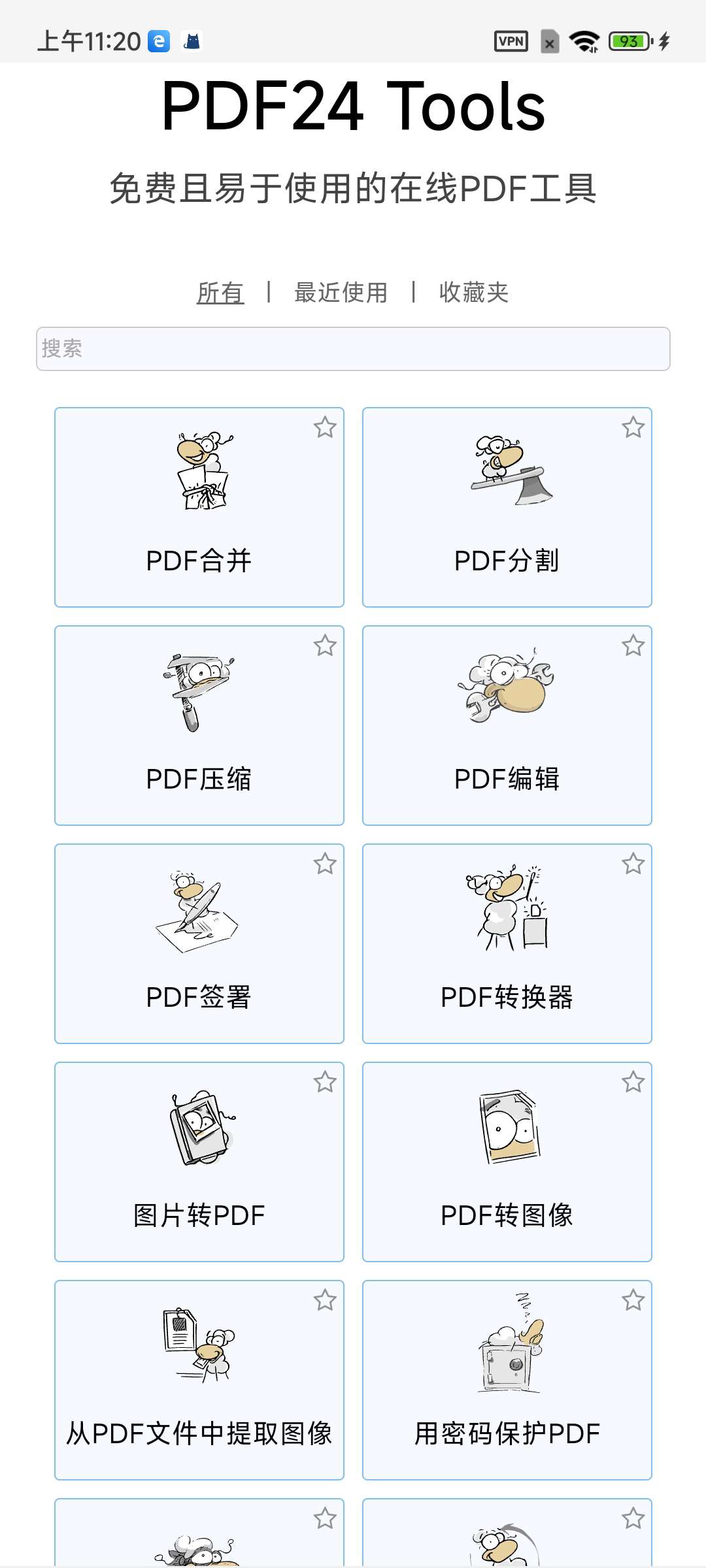706x1568 pixels.
Task: Tap the PDF转图像 tool card
Action: click(507, 1162)
